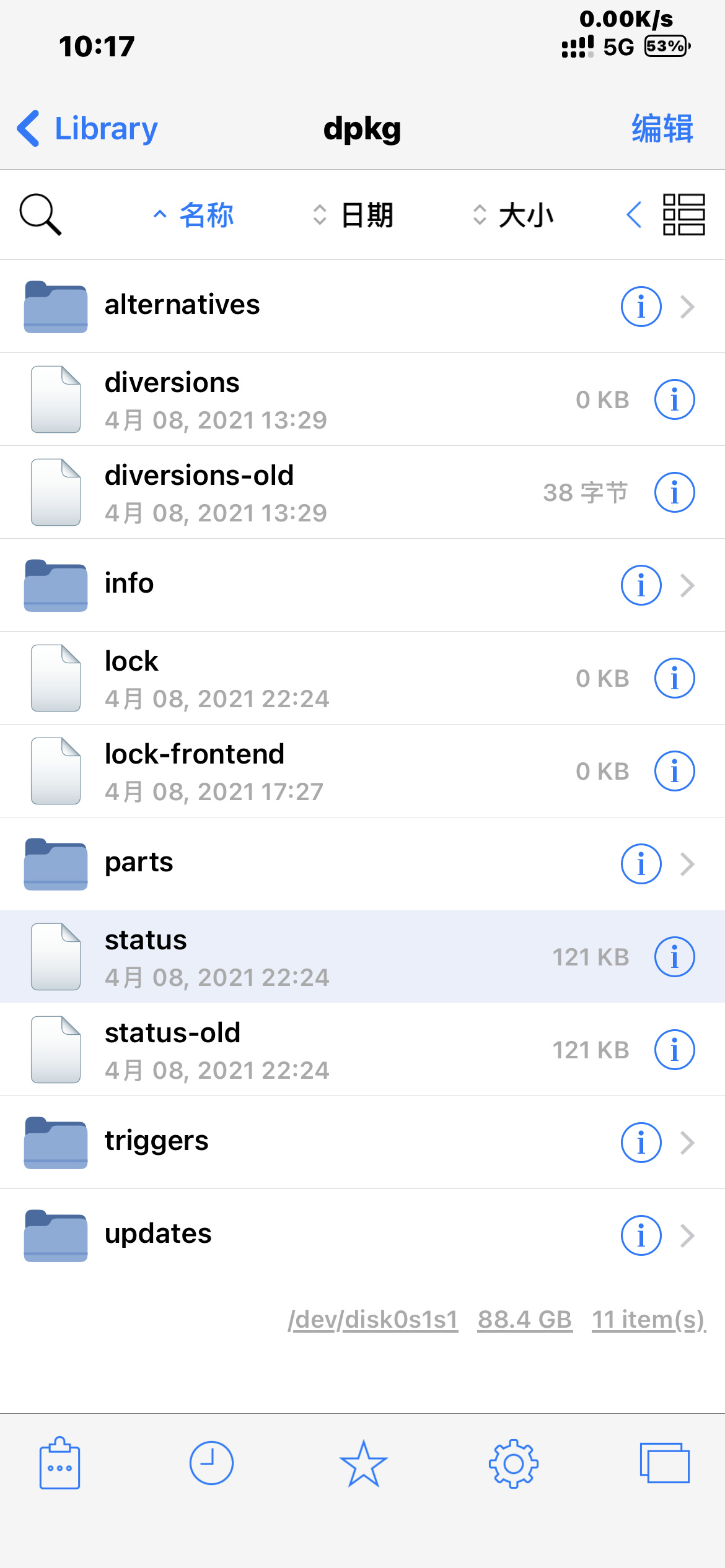The width and height of the screenshot is (725, 1568).
Task: Show info for lock-frontend
Action: [674, 771]
